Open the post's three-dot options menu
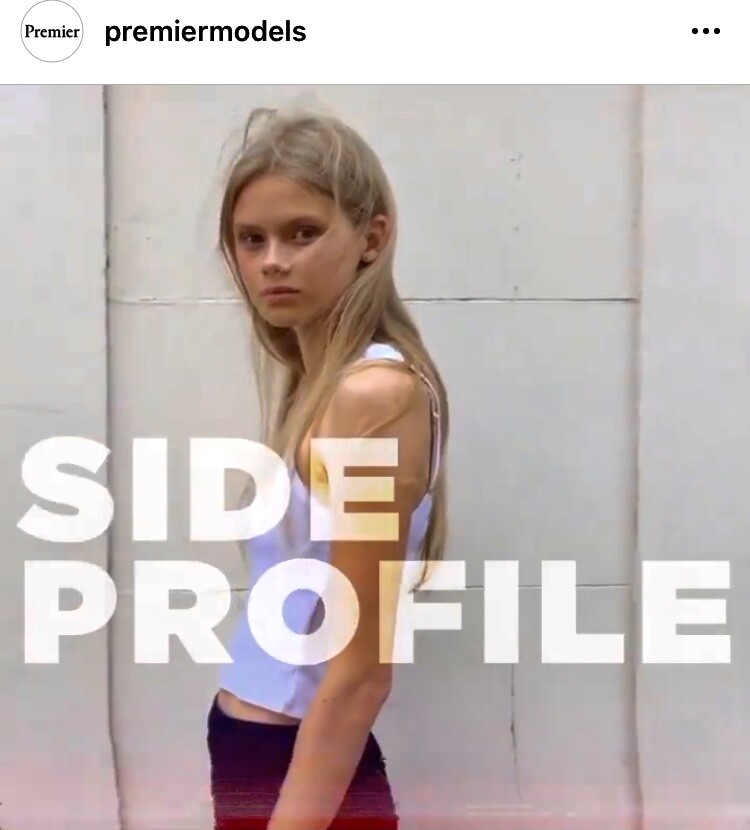Viewport: 750px width, 830px height. [705, 32]
